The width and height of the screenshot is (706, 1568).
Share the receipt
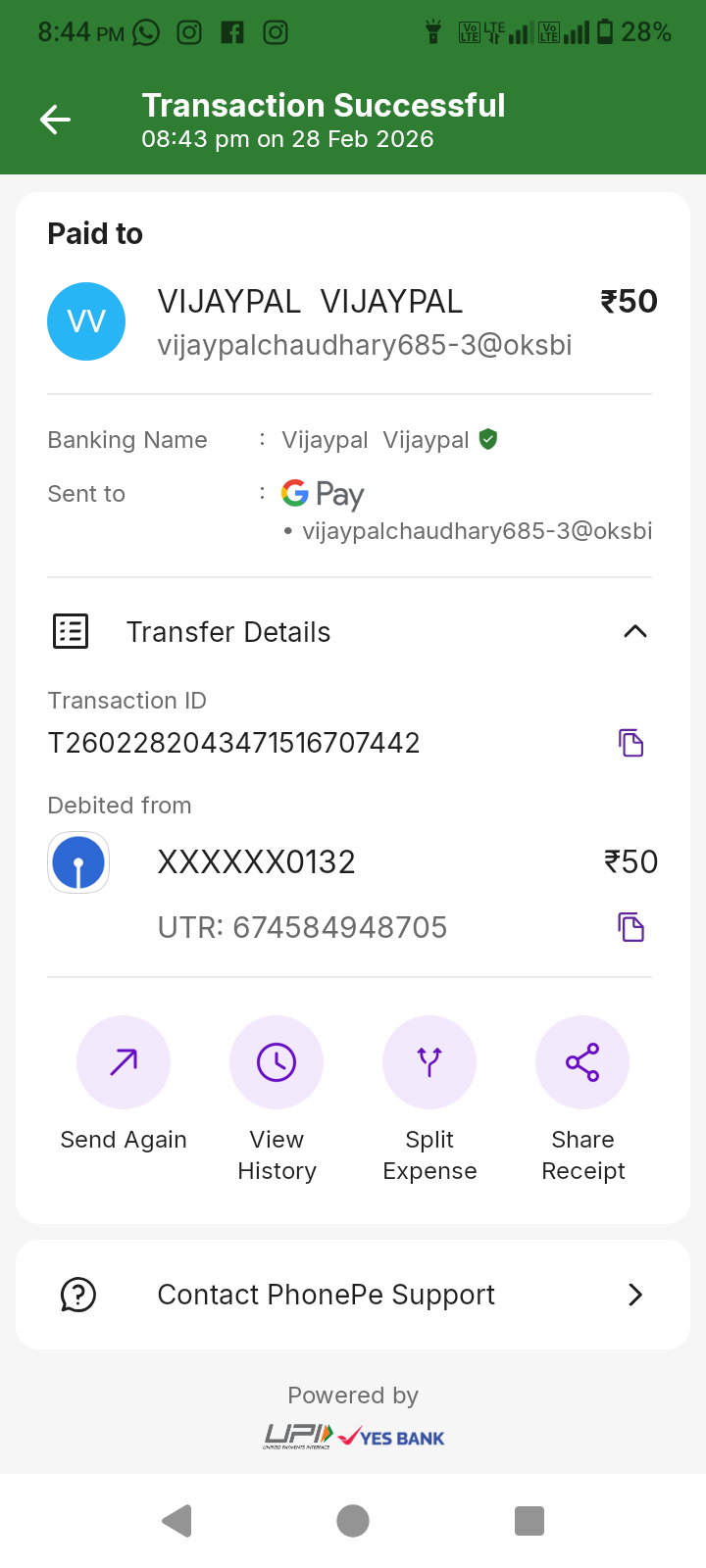582,1063
